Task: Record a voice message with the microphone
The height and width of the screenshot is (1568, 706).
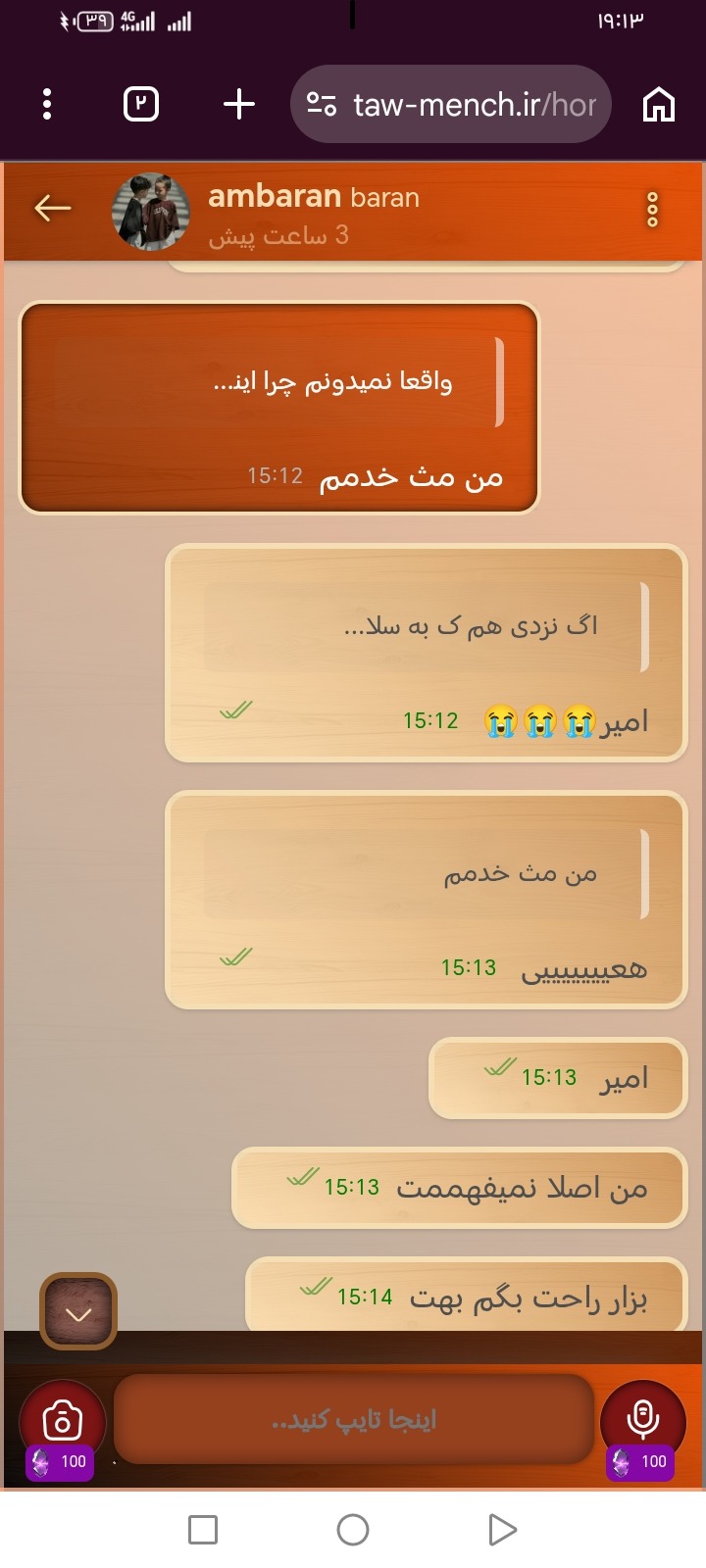Action: tap(643, 1421)
